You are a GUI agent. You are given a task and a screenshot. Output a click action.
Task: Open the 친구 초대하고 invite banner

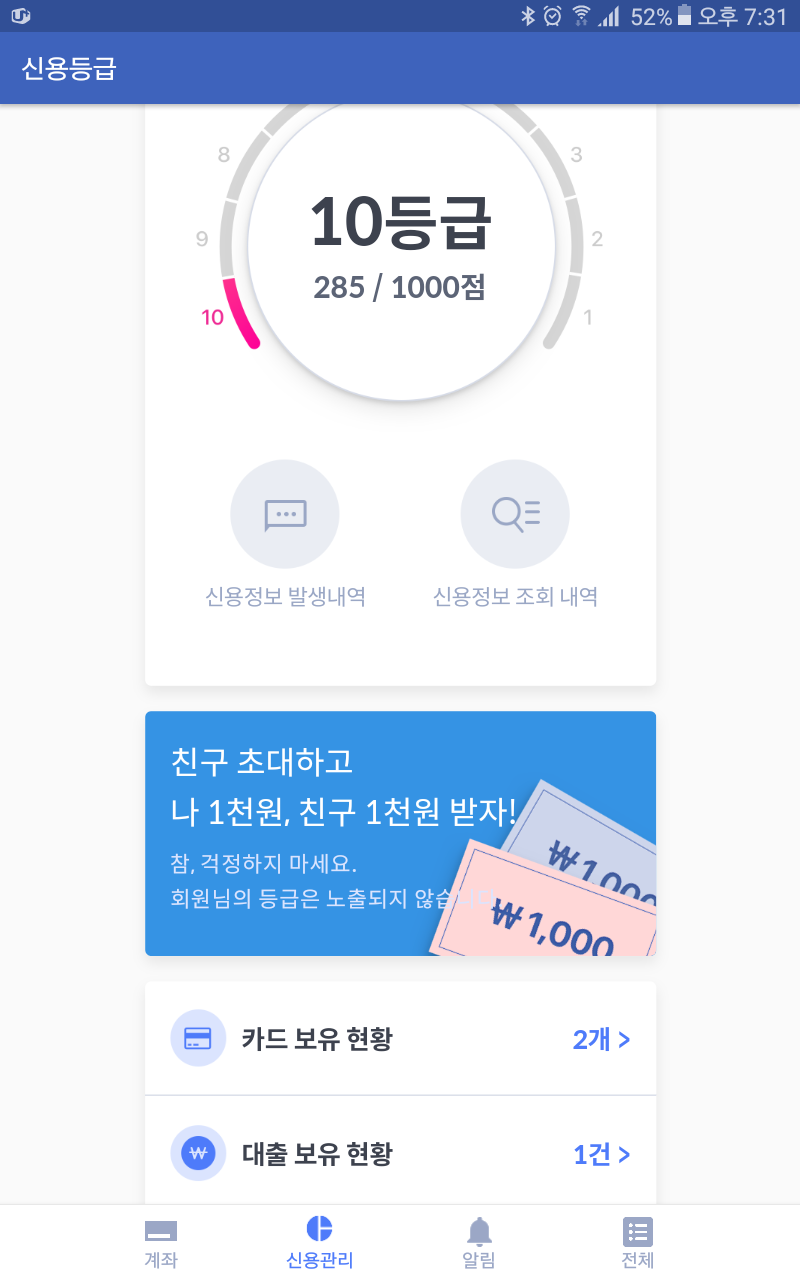(400, 833)
